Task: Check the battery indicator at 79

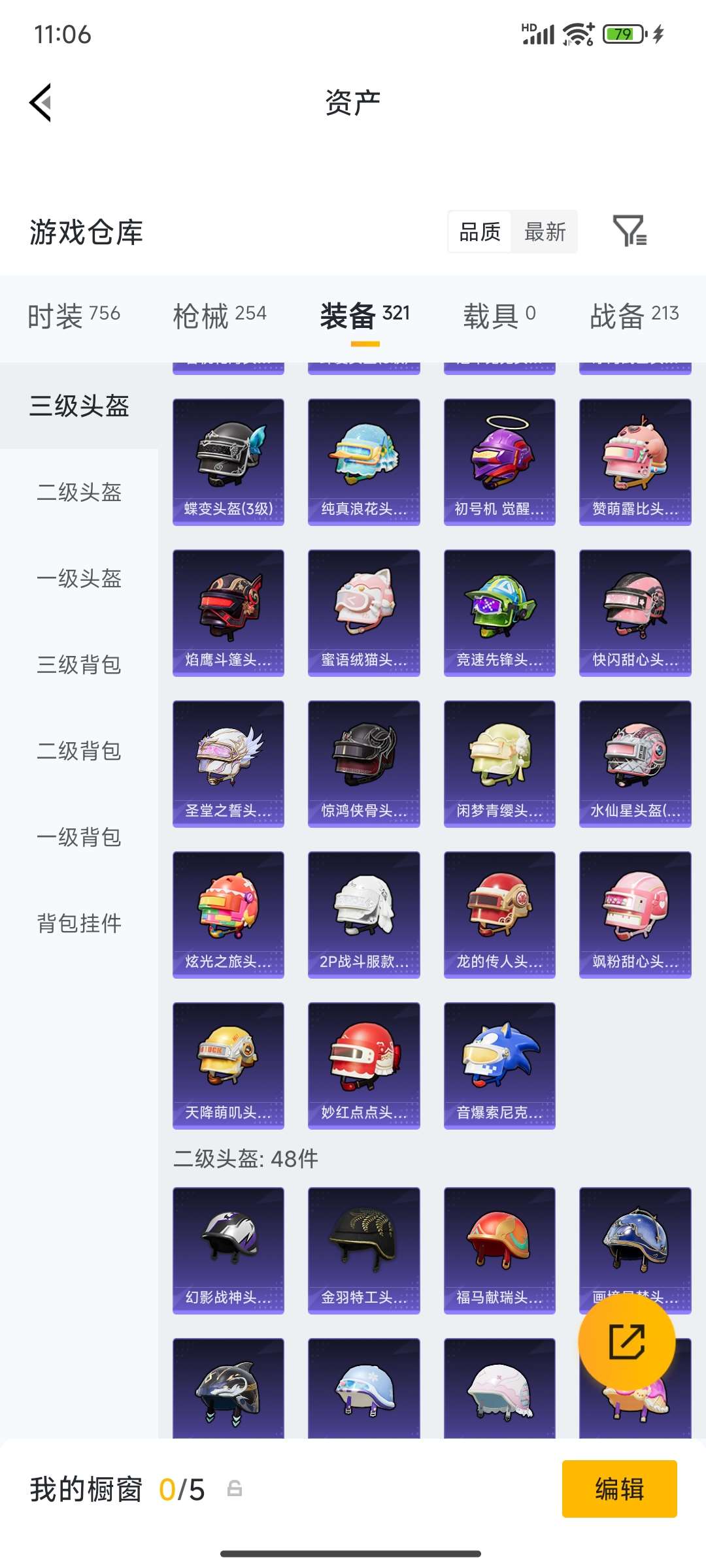Action: point(623,35)
